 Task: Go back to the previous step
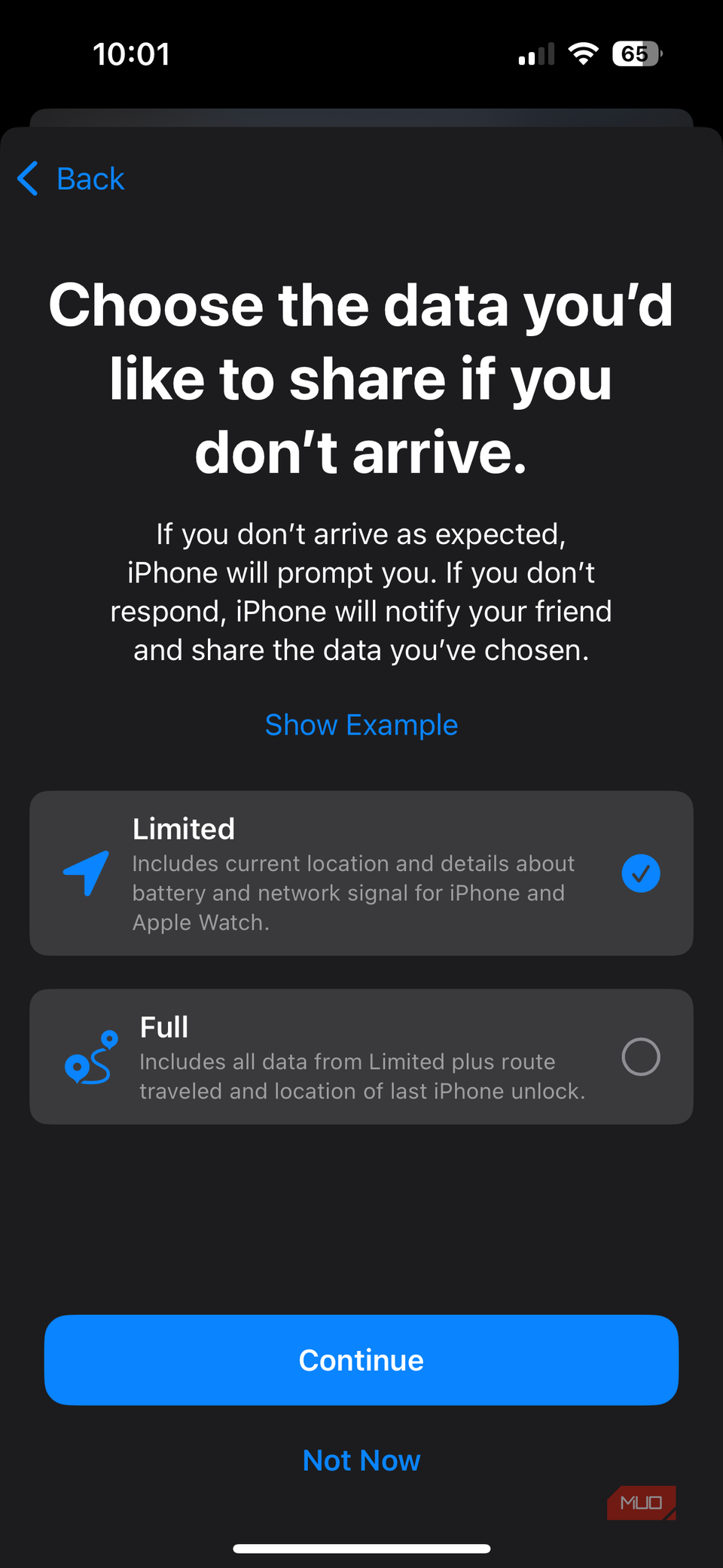coord(72,179)
